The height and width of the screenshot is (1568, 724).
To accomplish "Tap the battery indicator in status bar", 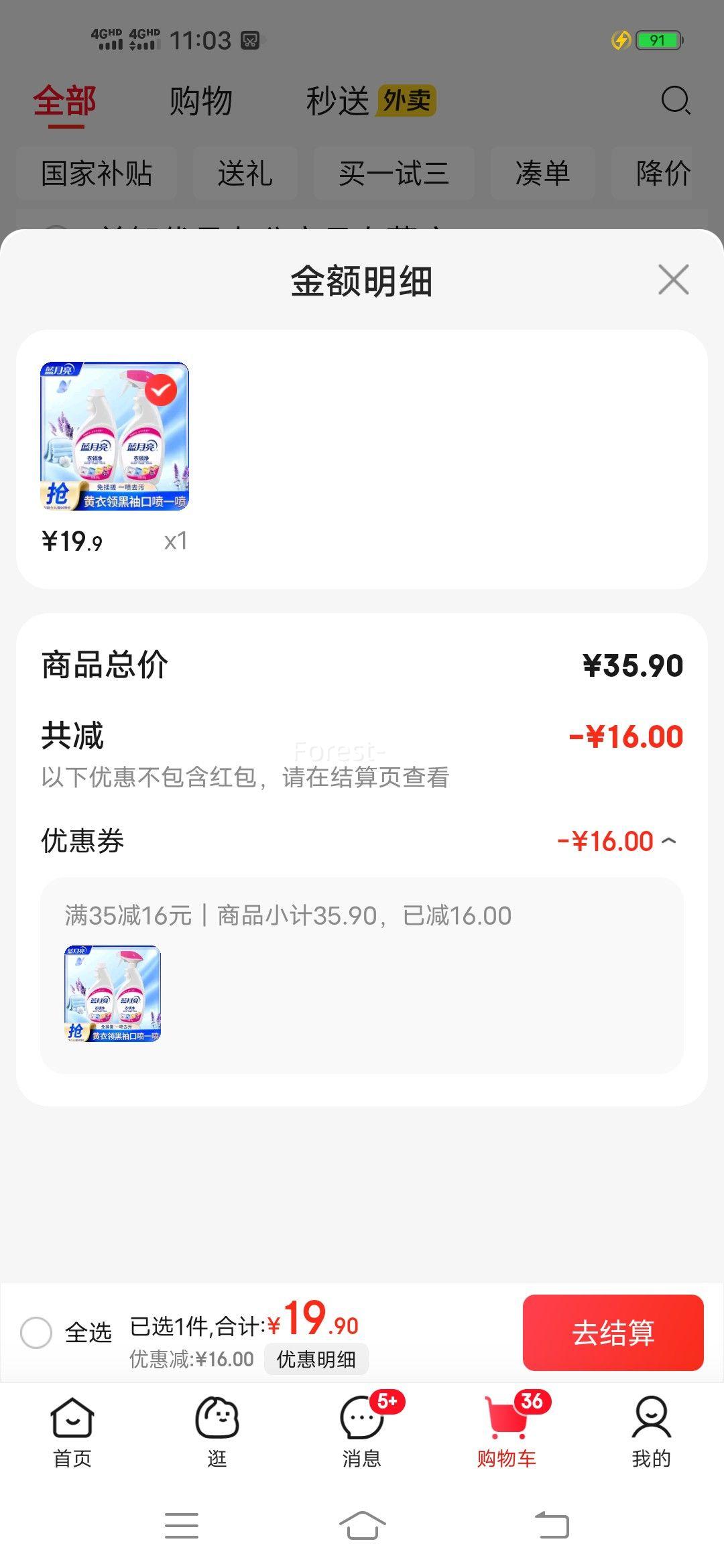I will point(658,40).
